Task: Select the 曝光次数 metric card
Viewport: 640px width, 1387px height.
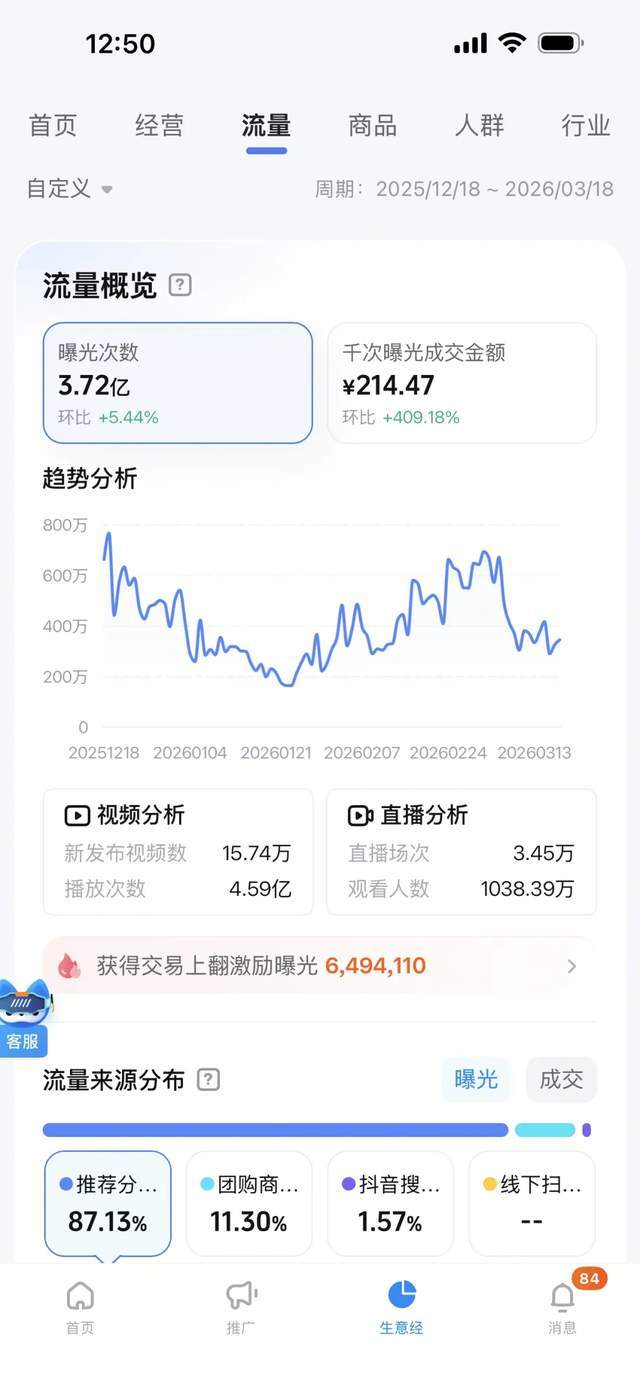Action: pyautogui.click(x=177, y=383)
